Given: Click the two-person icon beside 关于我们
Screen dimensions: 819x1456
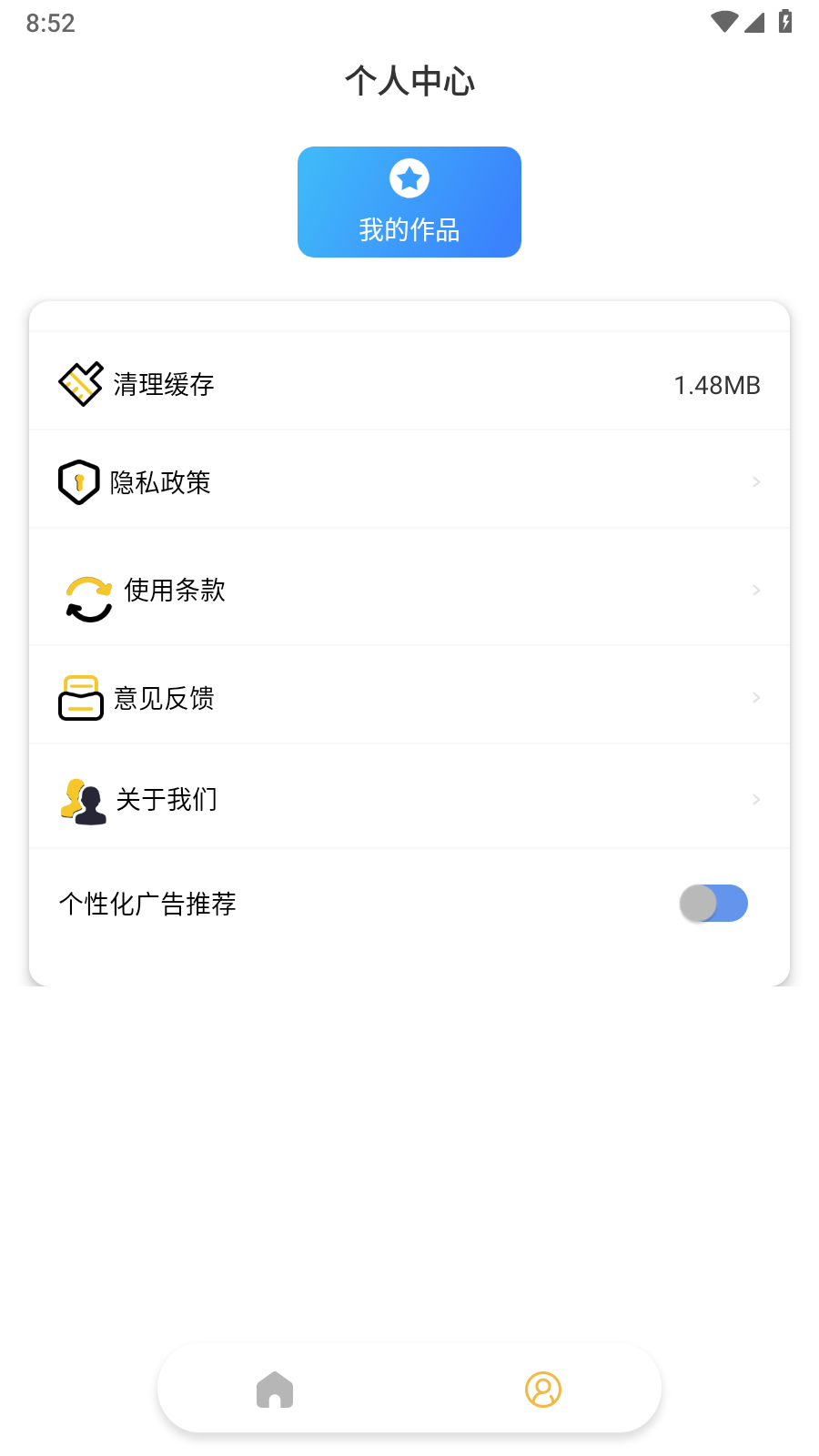Looking at the screenshot, I should point(82,799).
